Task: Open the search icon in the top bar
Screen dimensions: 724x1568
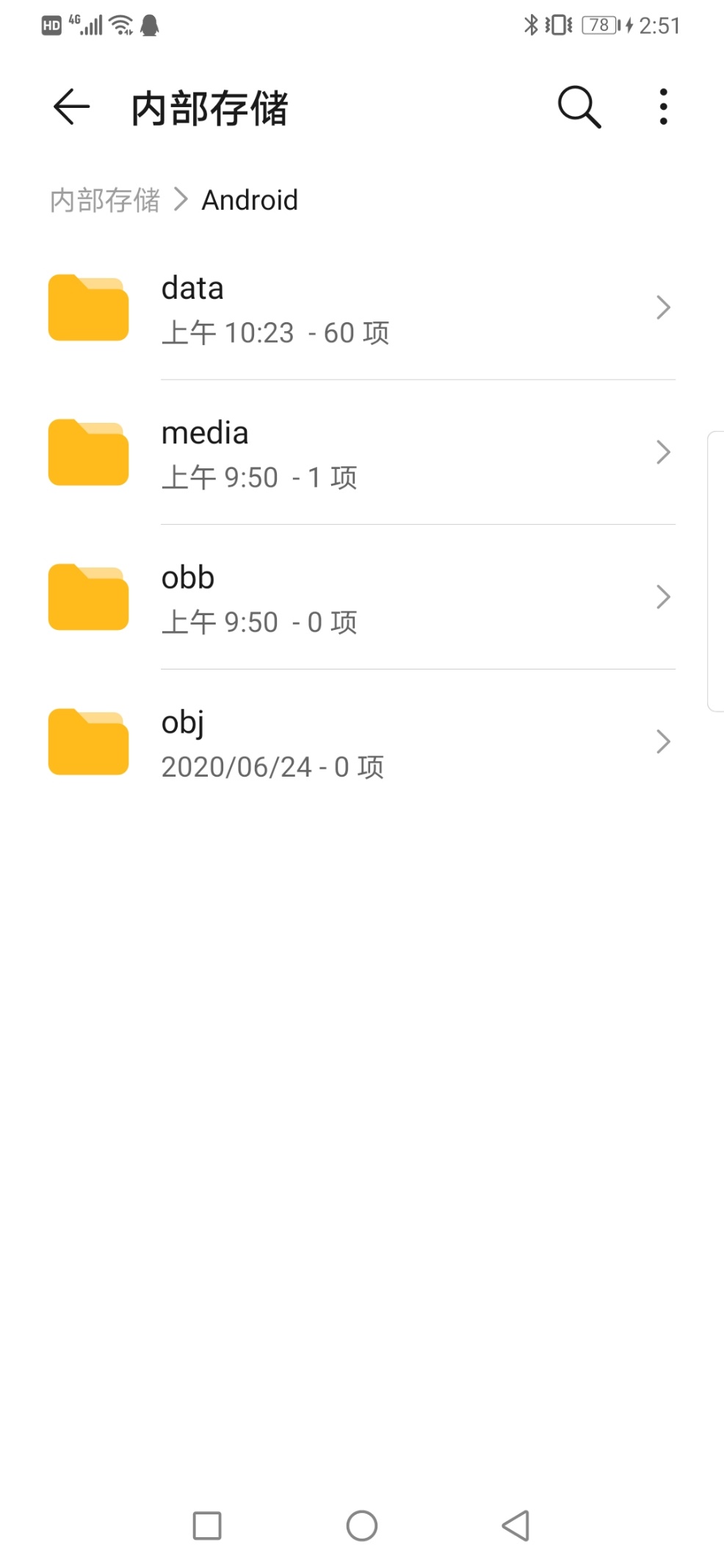Action: point(578,106)
